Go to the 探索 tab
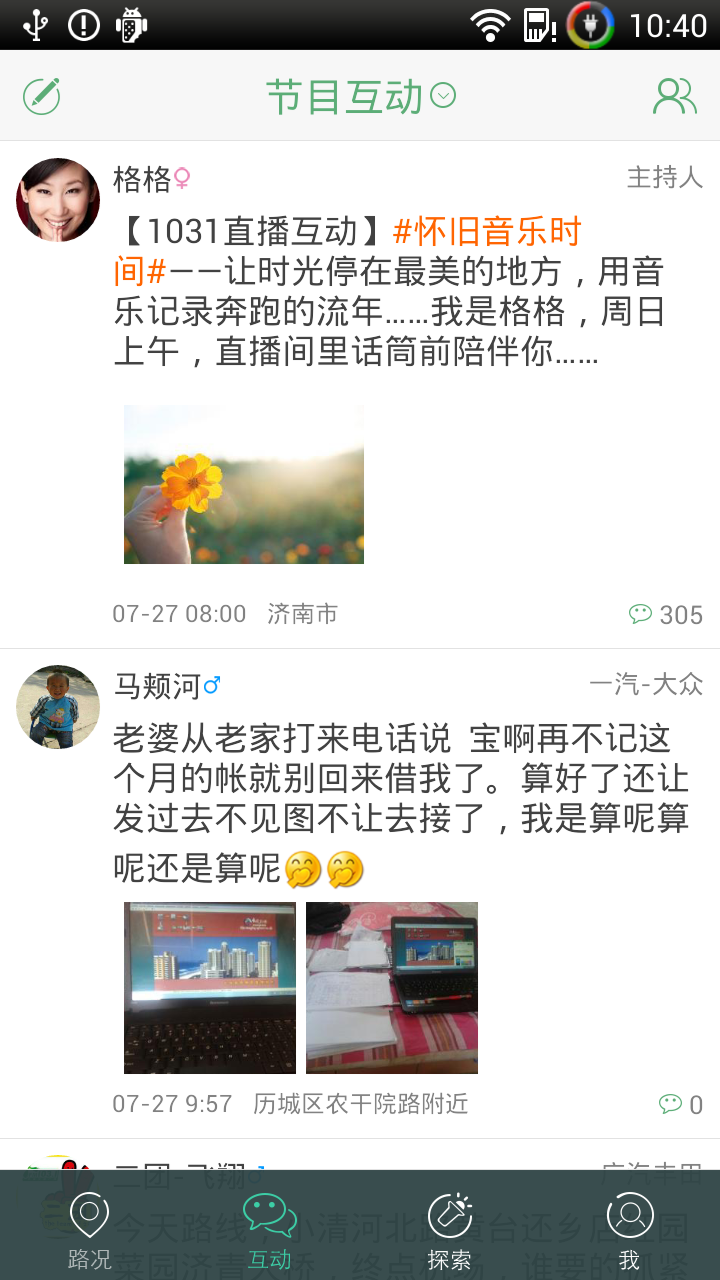This screenshot has width=720, height=1280. click(x=449, y=1230)
